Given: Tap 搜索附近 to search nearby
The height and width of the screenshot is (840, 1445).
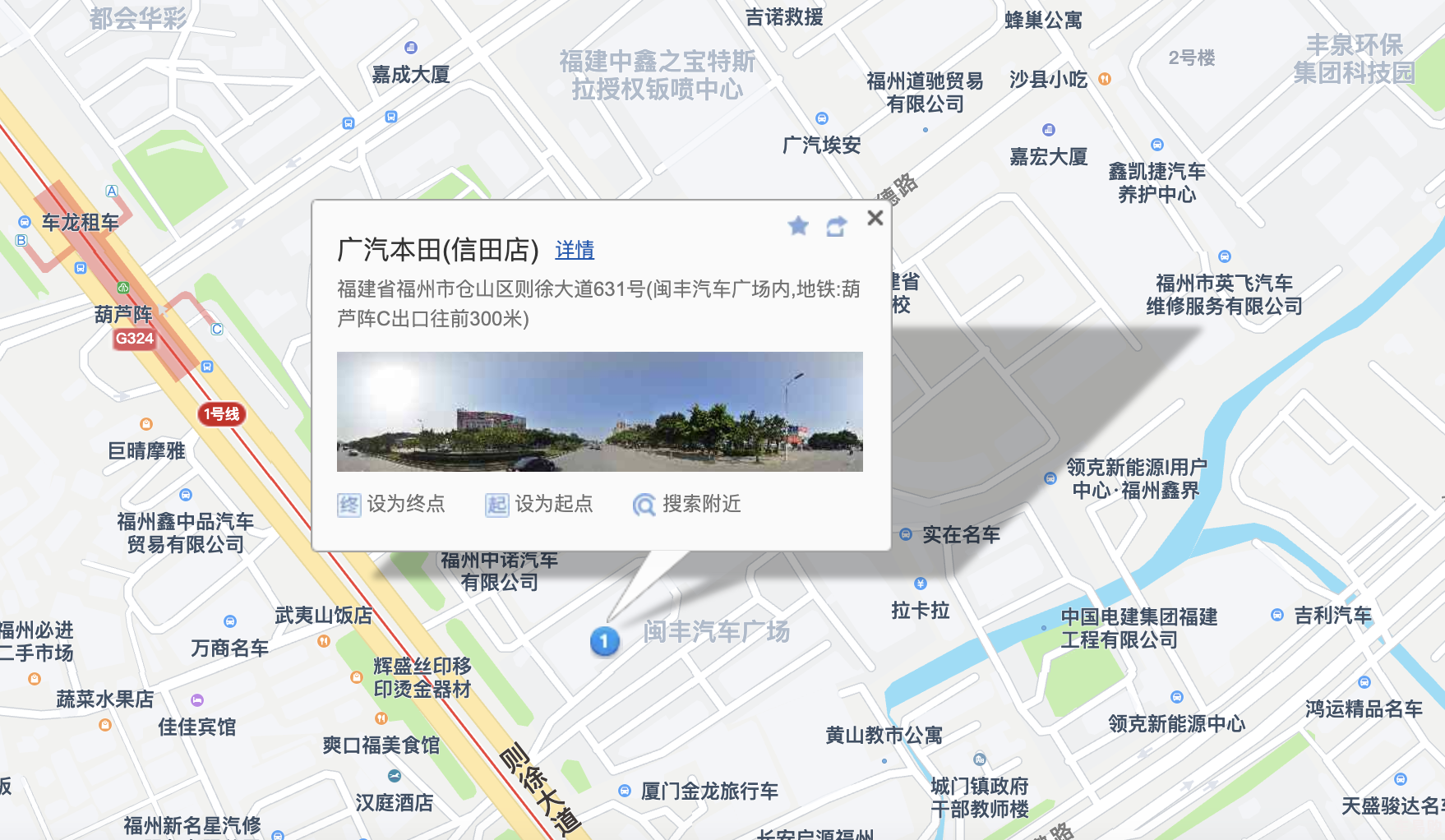Looking at the screenshot, I should (687, 504).
